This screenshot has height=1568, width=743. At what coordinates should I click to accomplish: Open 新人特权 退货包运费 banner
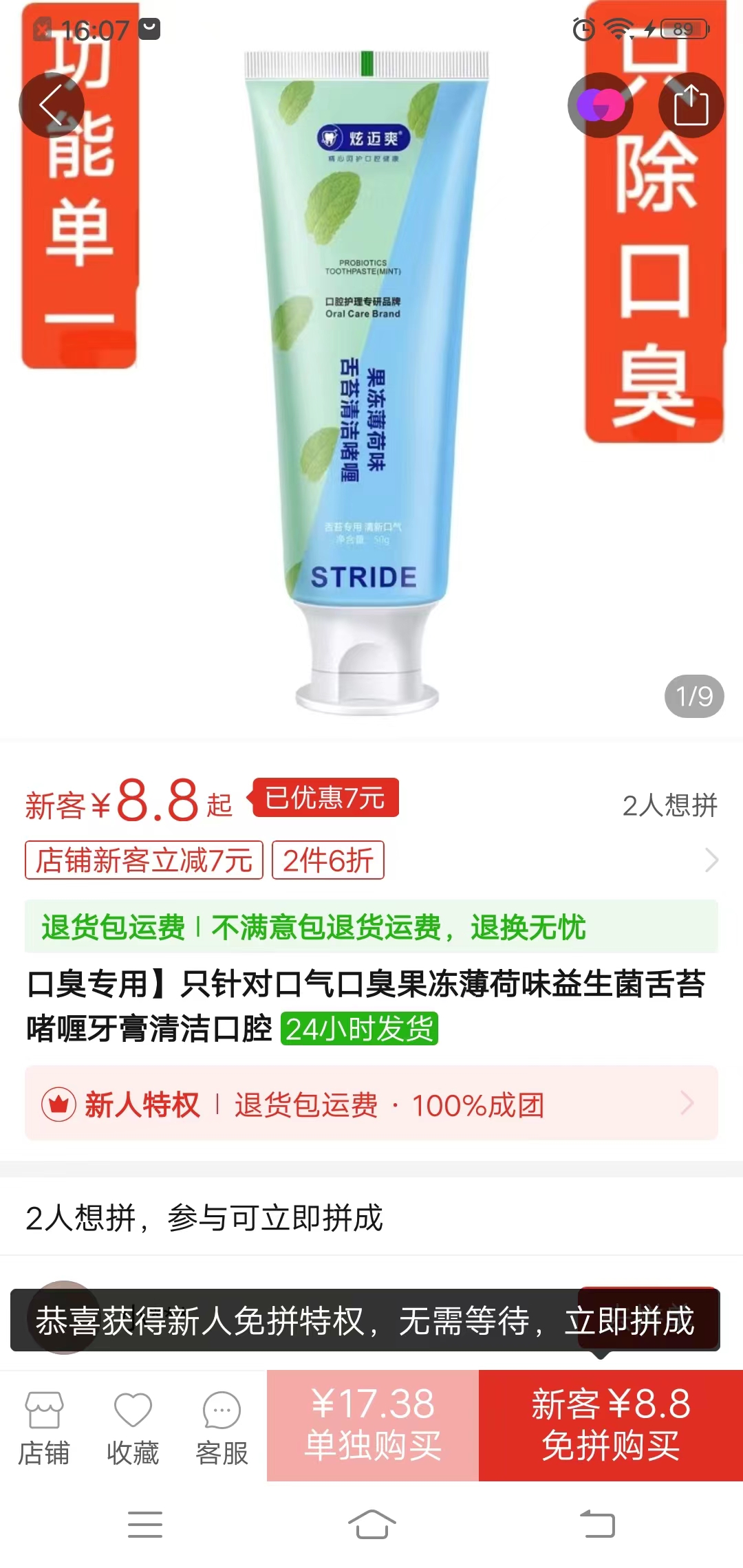pyautogui.click(x=371, y=1104)
